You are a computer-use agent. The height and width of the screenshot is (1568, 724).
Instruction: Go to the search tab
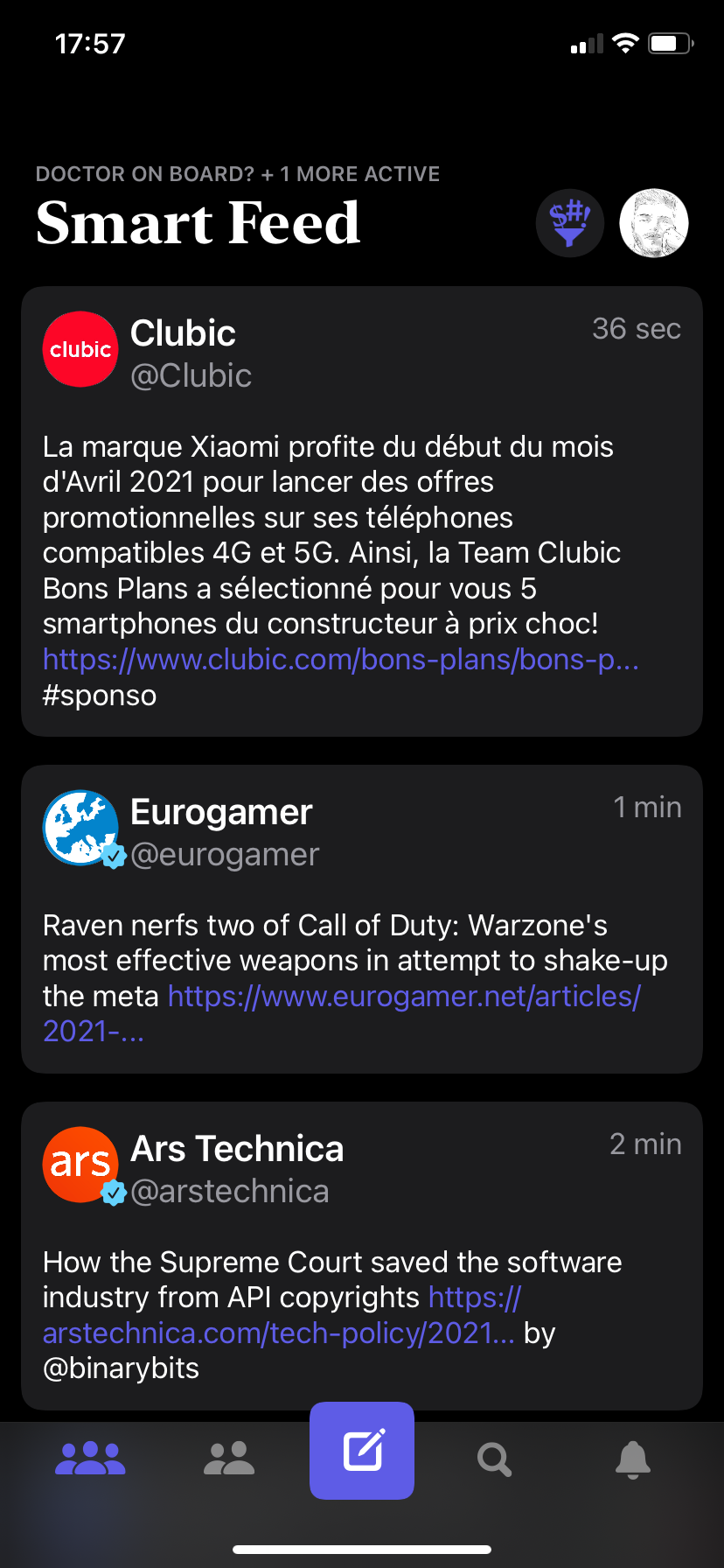point(494,1459)
